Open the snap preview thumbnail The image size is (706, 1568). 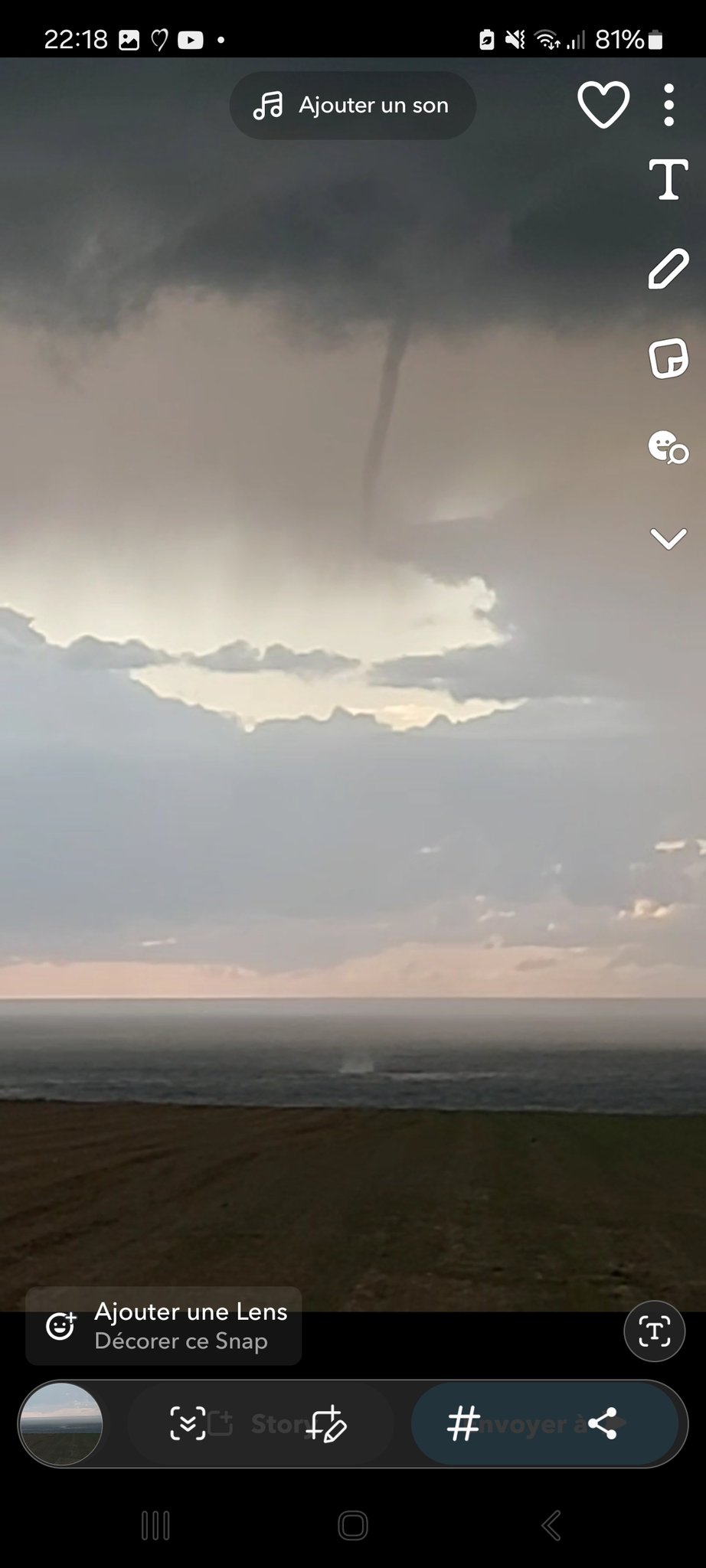pyautogui.click(x=60, y=1424)
